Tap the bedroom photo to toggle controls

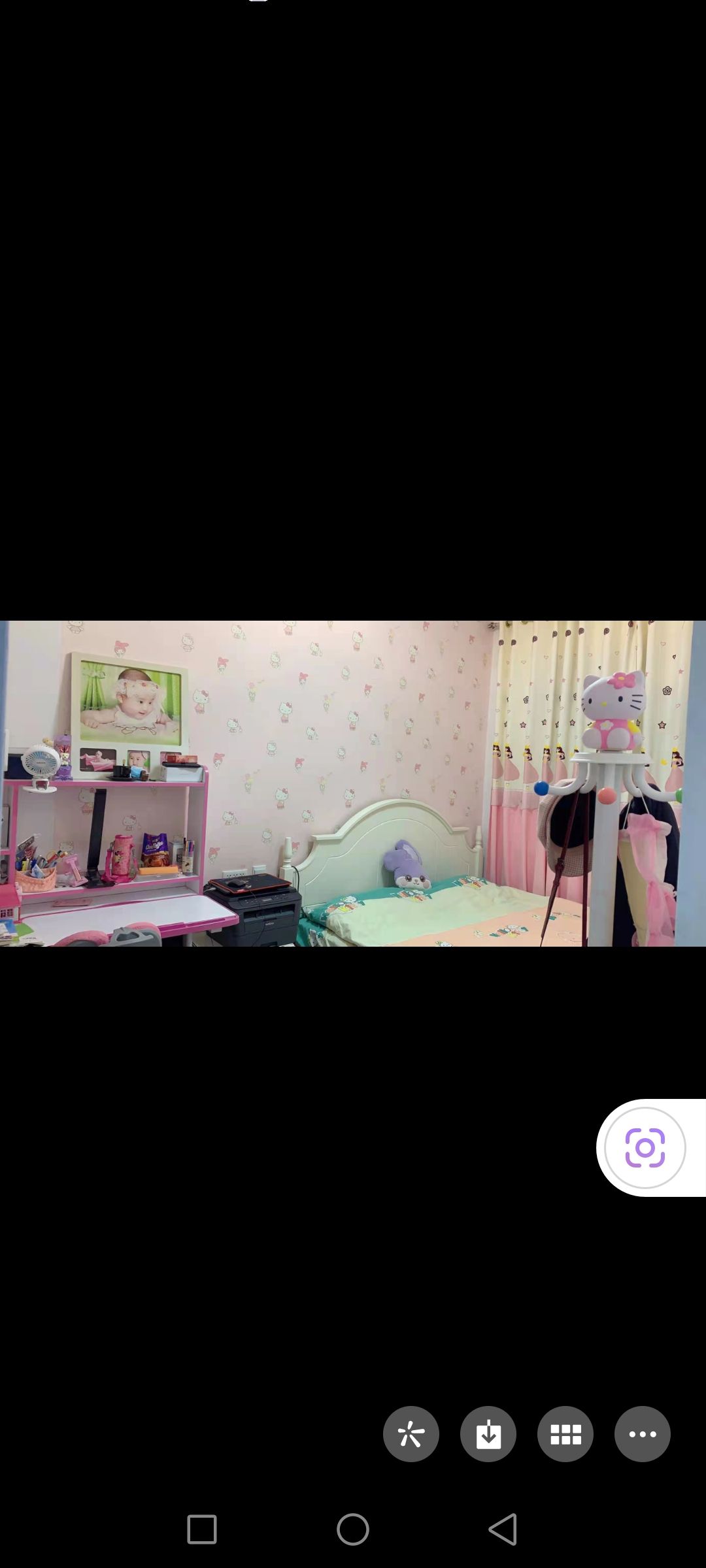(x=353, y=783)
